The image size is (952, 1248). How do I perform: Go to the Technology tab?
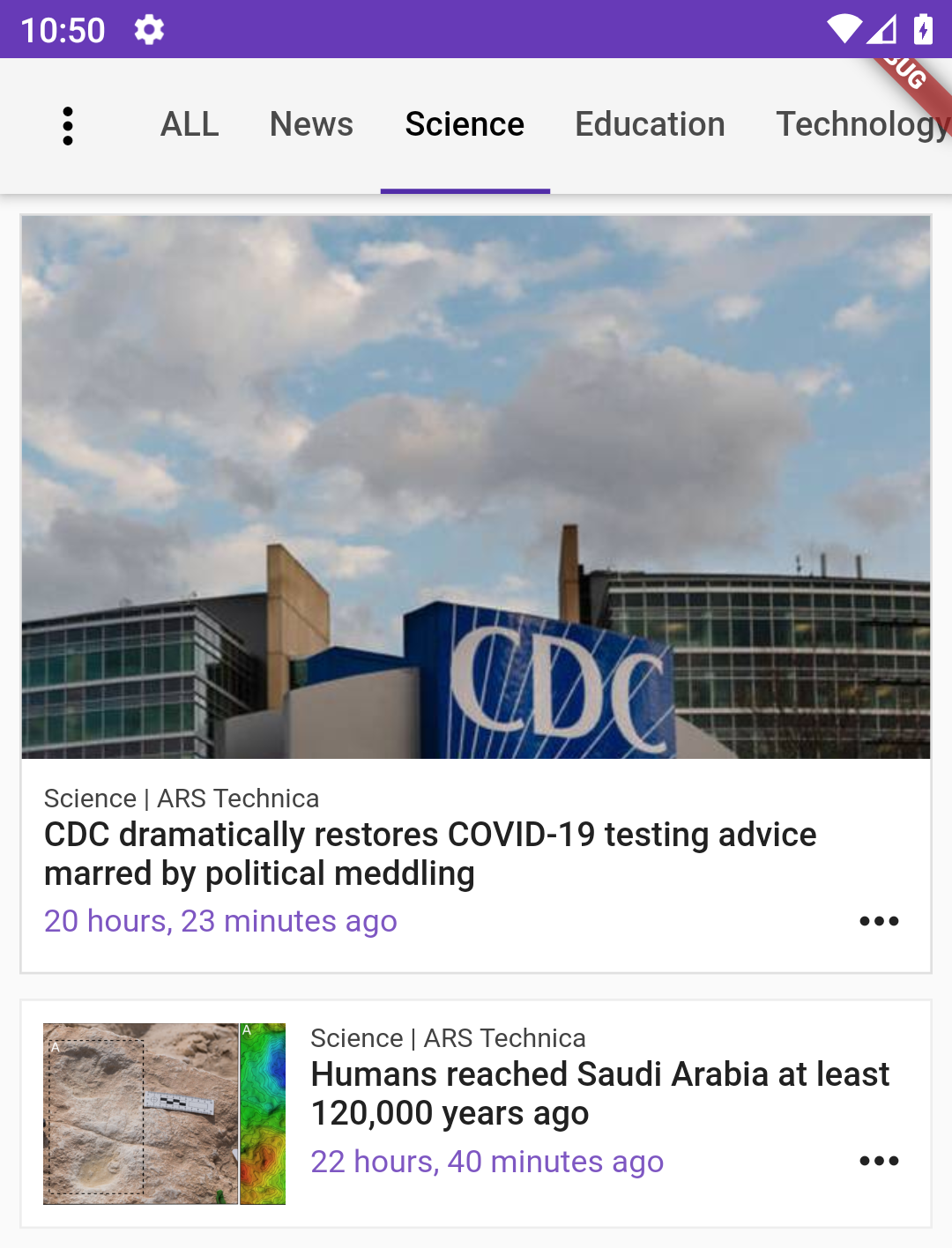860,125
